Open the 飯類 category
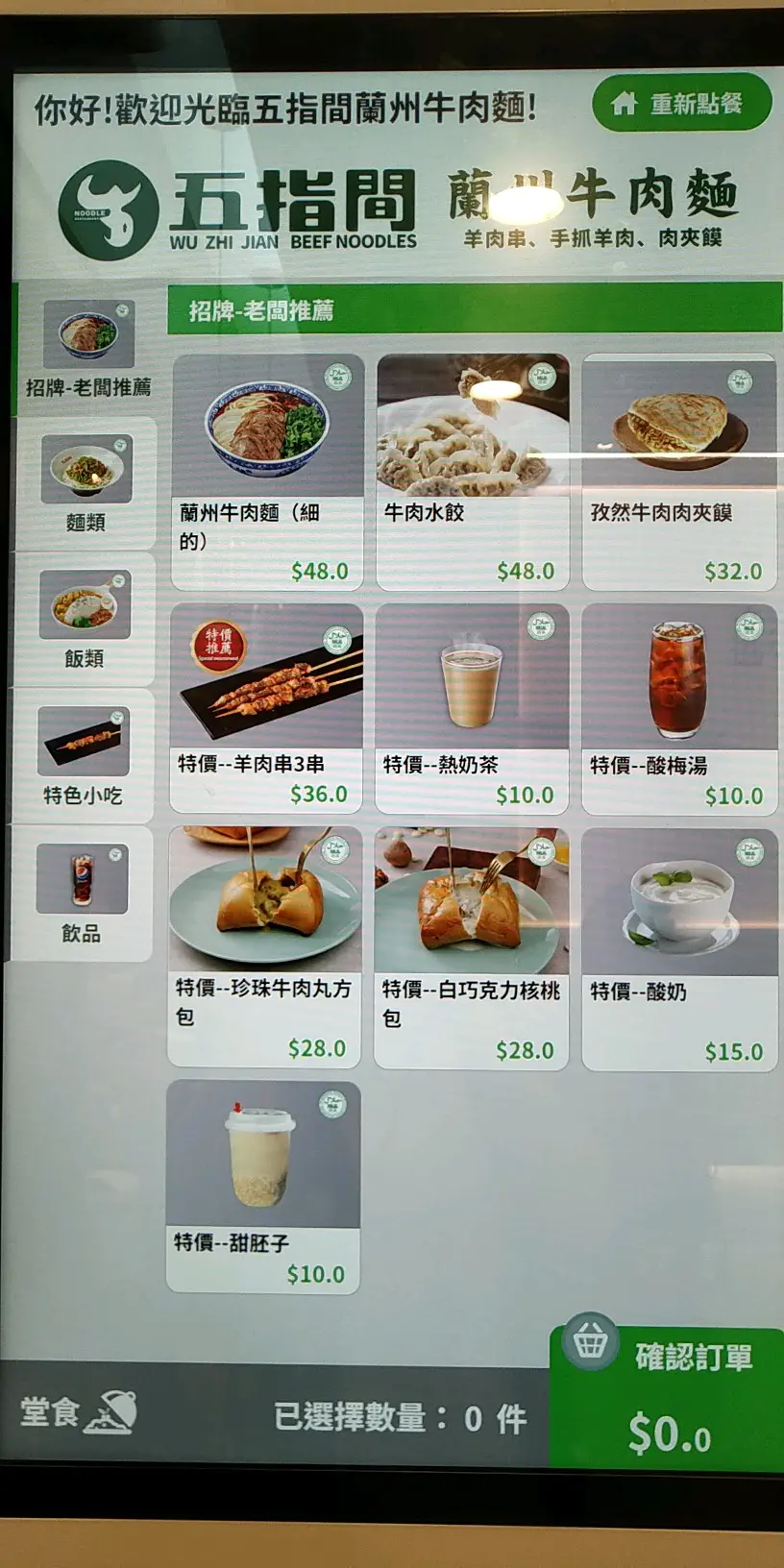Image resolution: width=784 pixels, height=1568 pixels. [84, 619]
